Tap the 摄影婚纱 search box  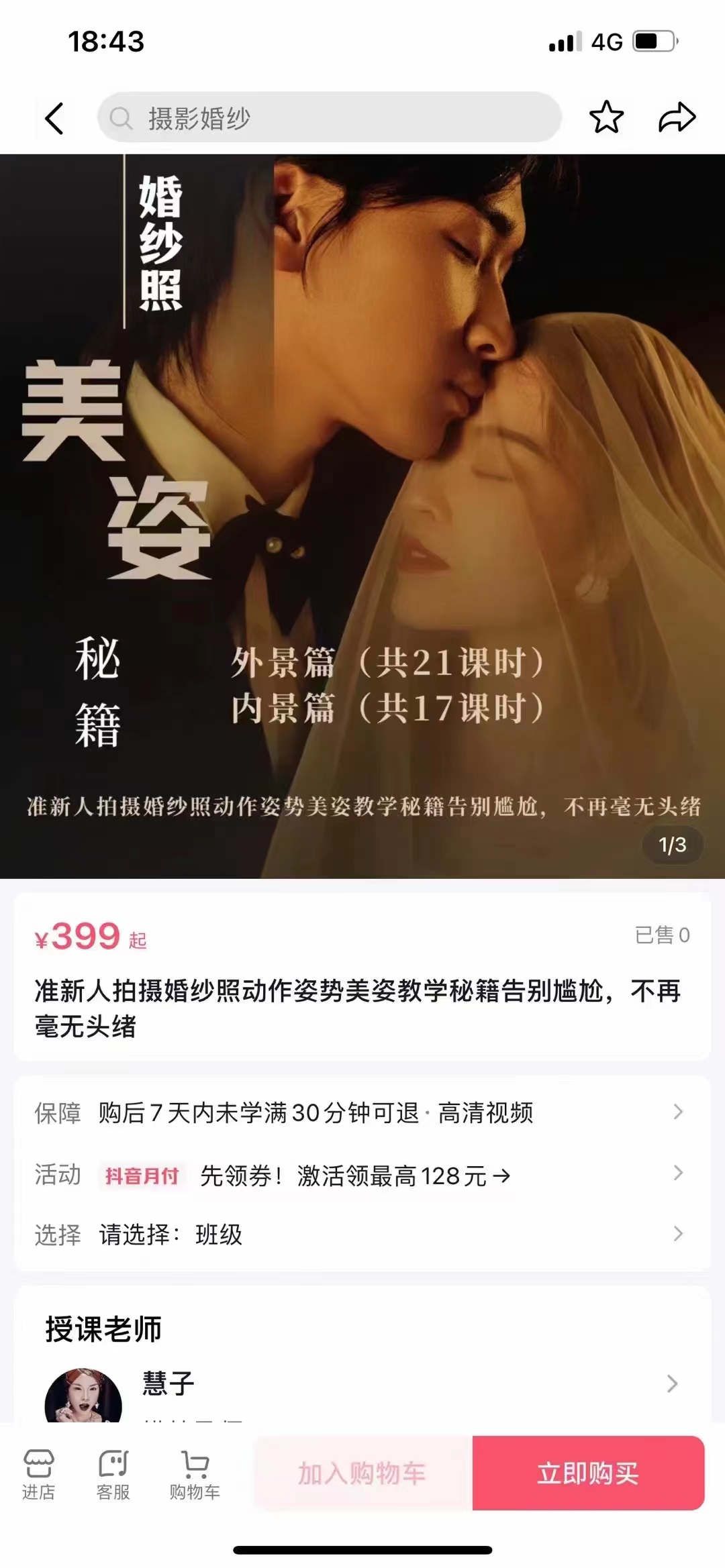[x=329, y=118]
